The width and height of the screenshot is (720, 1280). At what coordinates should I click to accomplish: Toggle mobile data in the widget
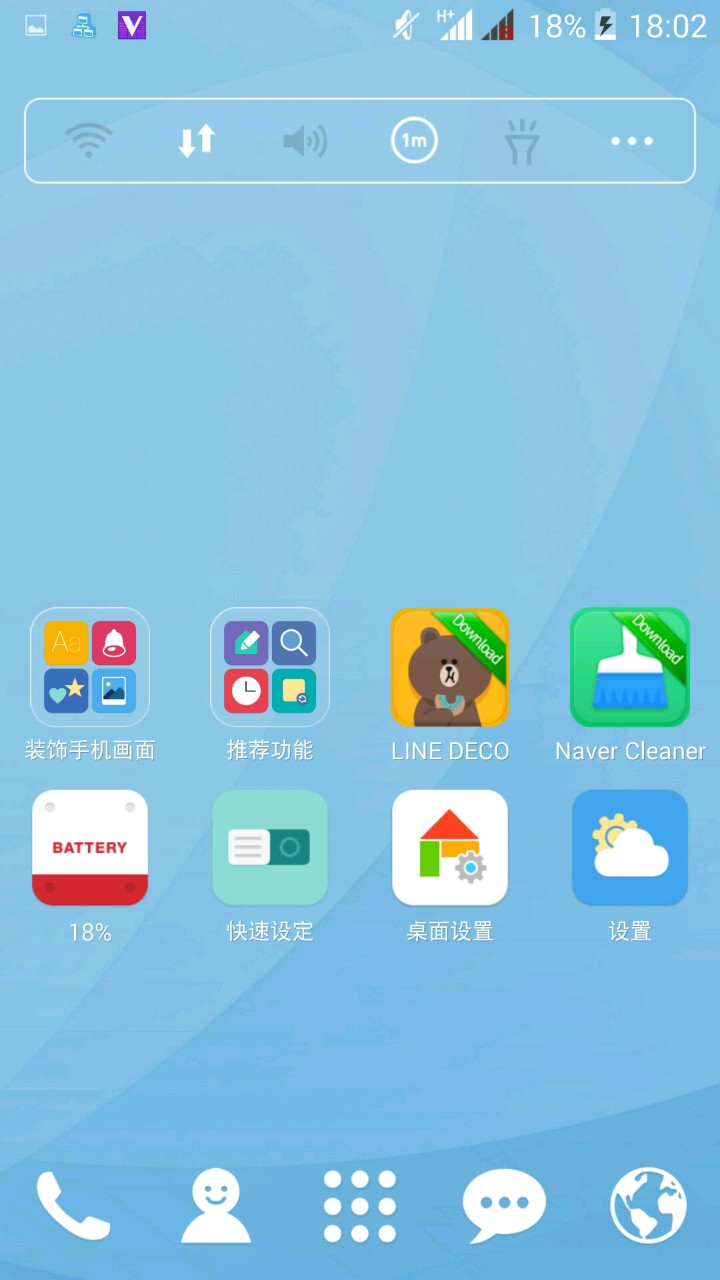click(197, 141)
